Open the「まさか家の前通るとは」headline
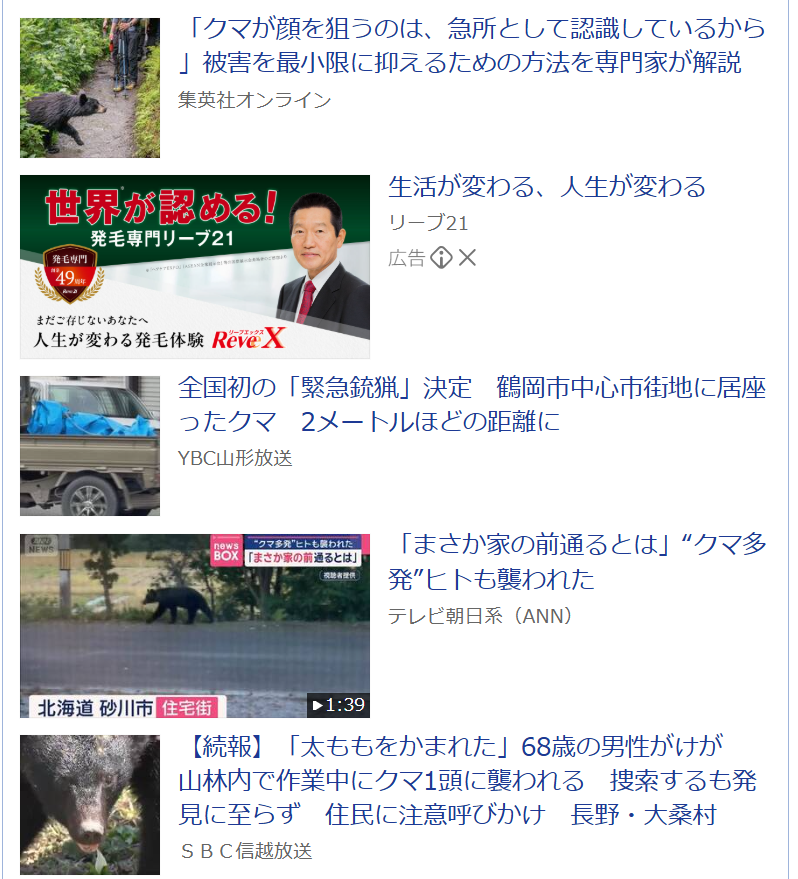The height and width of the screenshot is (879, 798). click(x=577, y=562)
